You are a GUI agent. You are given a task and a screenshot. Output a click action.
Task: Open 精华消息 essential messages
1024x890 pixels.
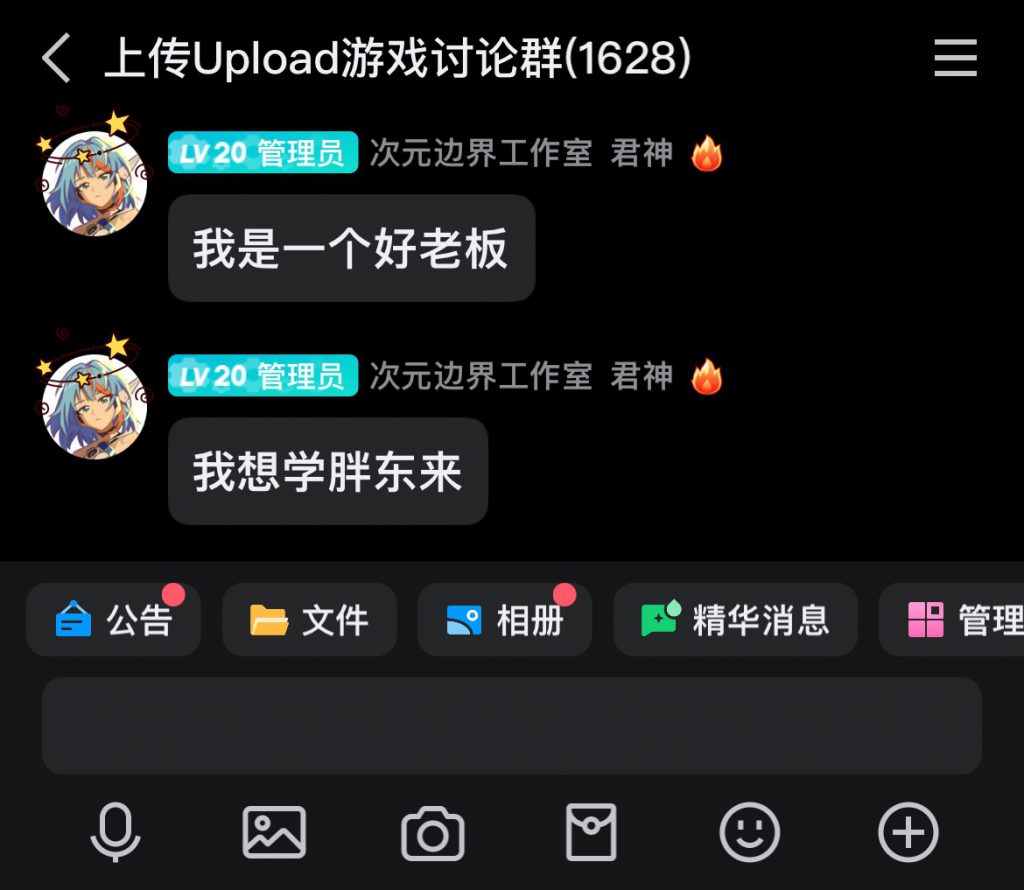click(735, 620)
